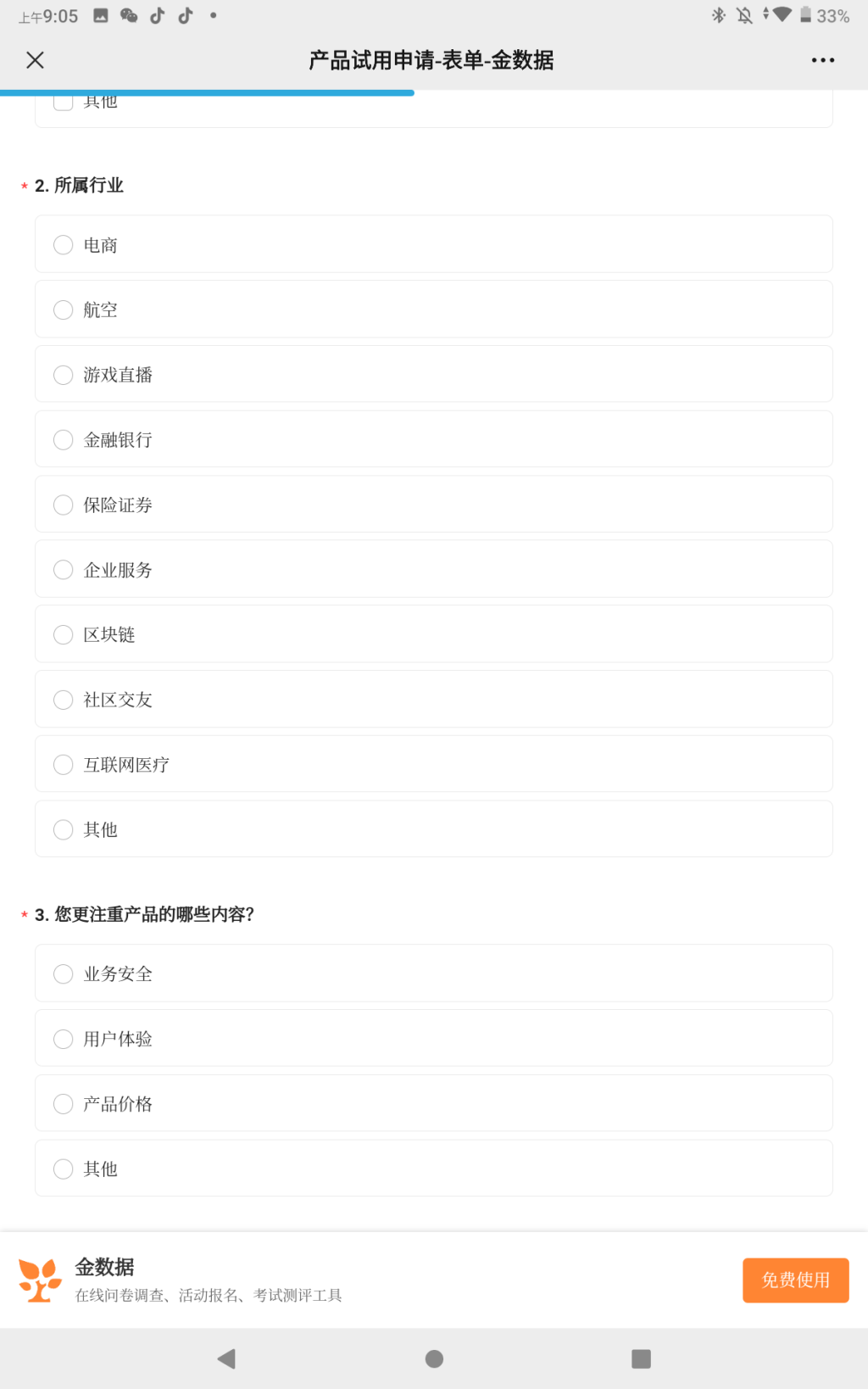Select 其他 under question 3

[x=64, y=1169]
